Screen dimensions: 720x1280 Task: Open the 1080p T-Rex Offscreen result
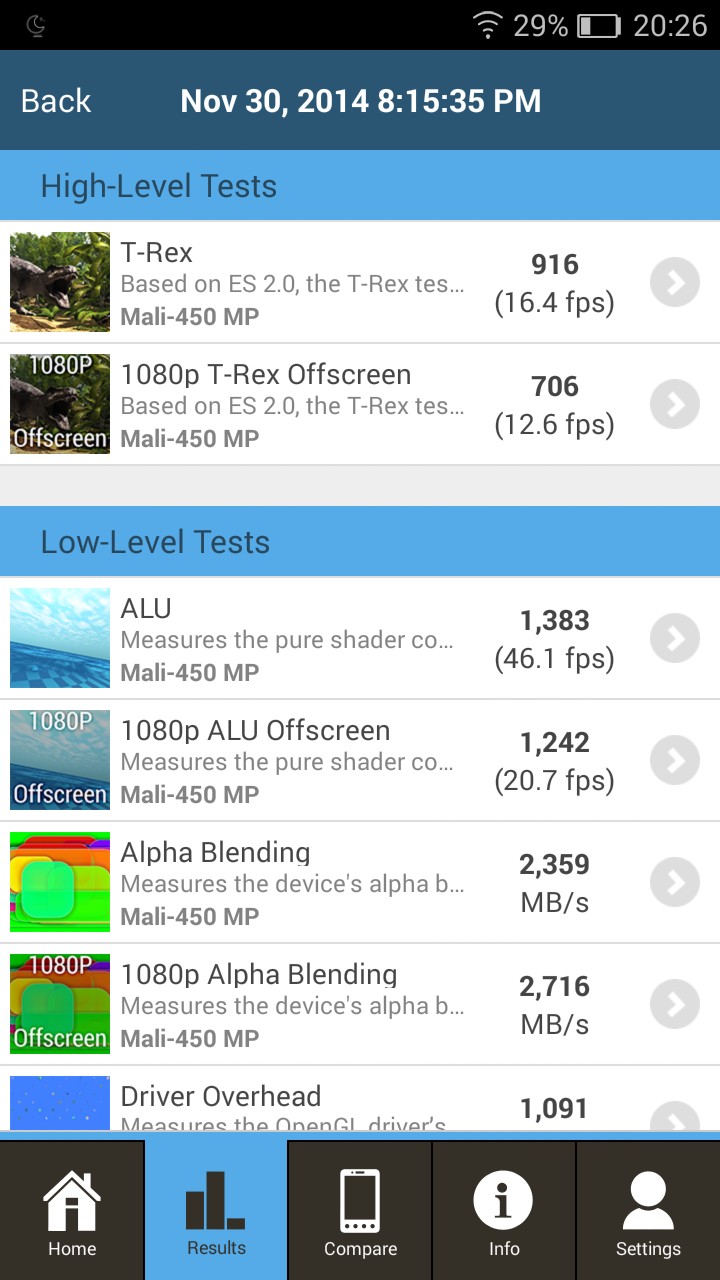[360, 405]
